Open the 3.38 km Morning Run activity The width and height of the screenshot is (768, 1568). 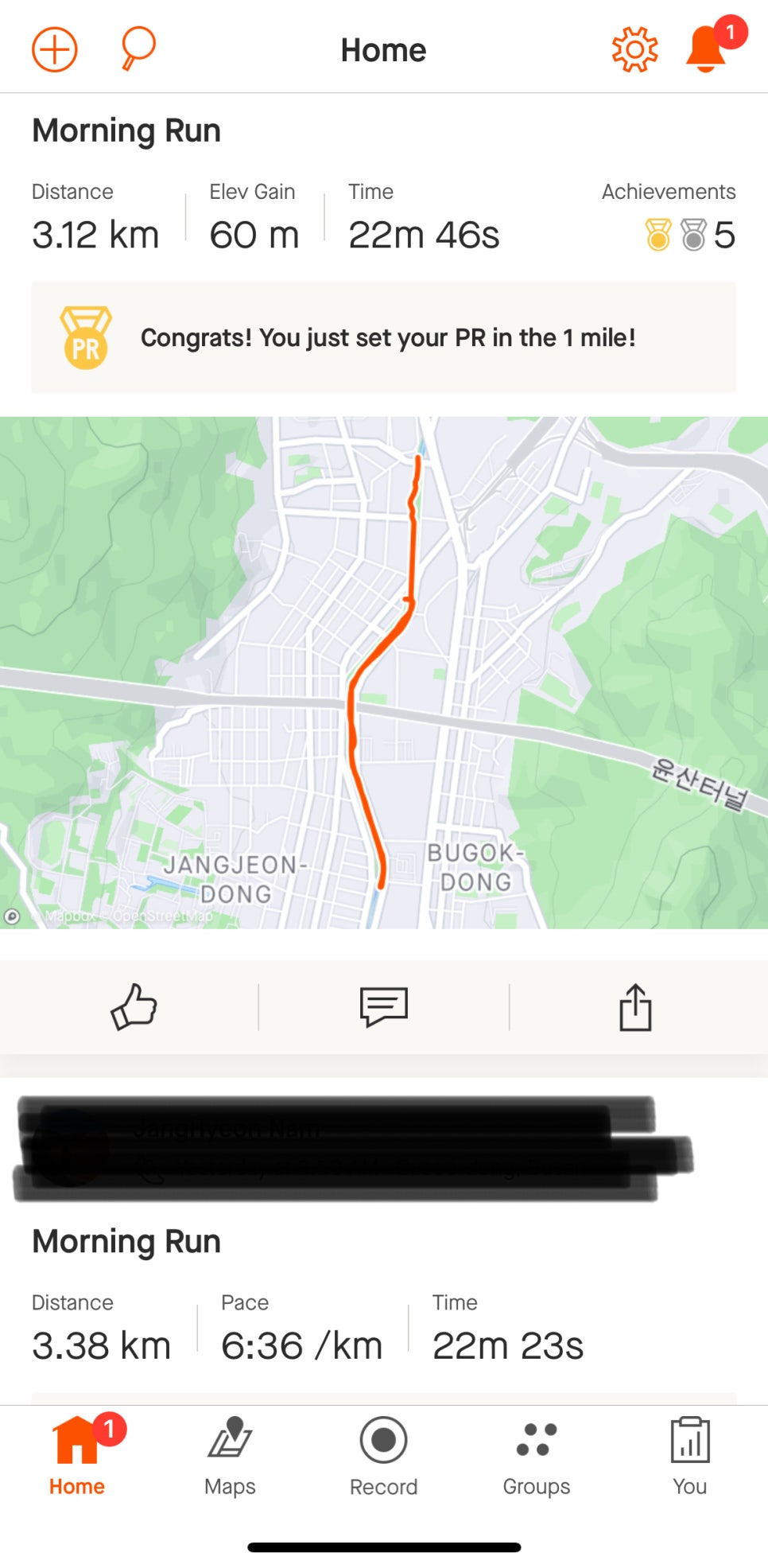pos(126,1241)
